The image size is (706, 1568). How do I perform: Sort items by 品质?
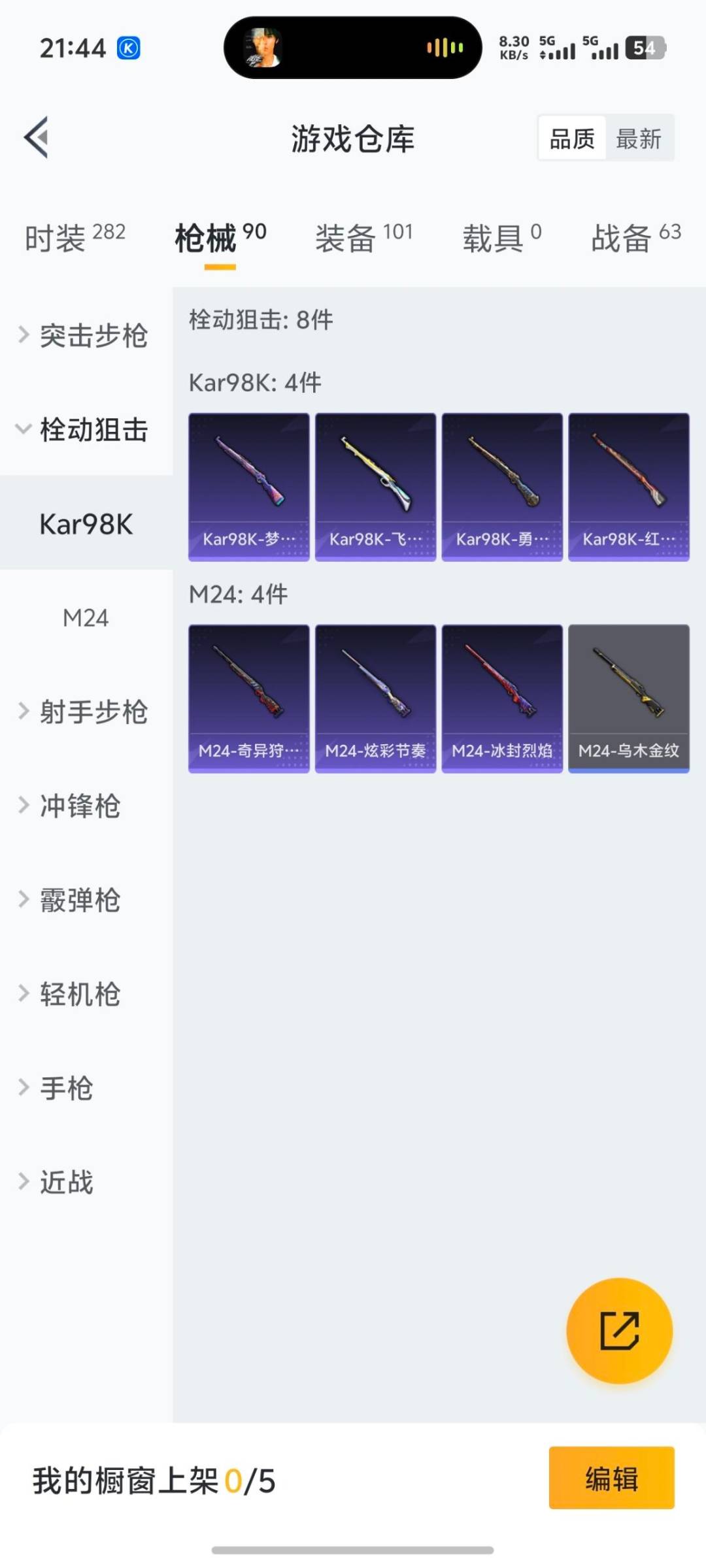[x=572, y=139]
